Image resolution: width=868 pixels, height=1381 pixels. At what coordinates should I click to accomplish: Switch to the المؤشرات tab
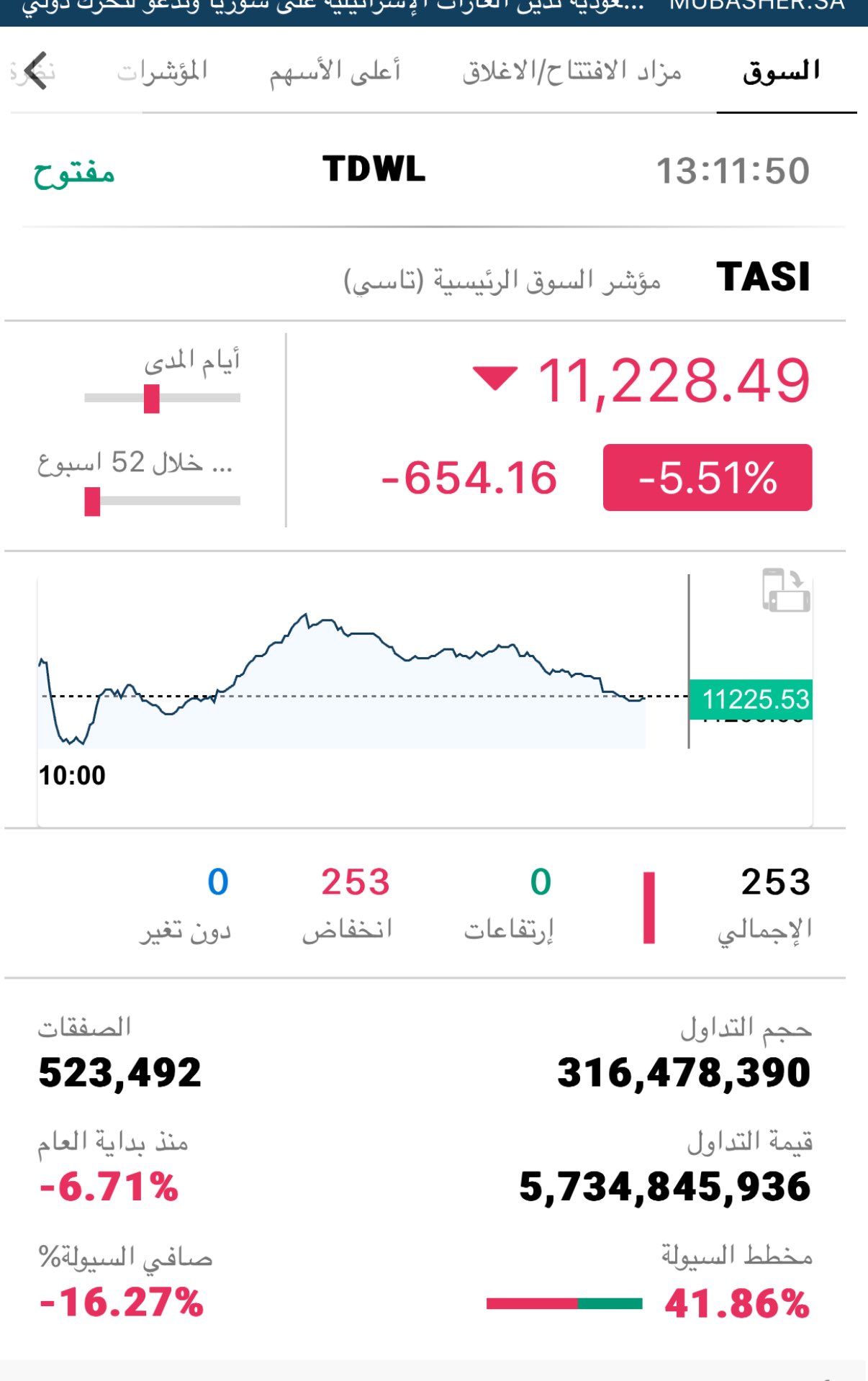coord(163,71)
